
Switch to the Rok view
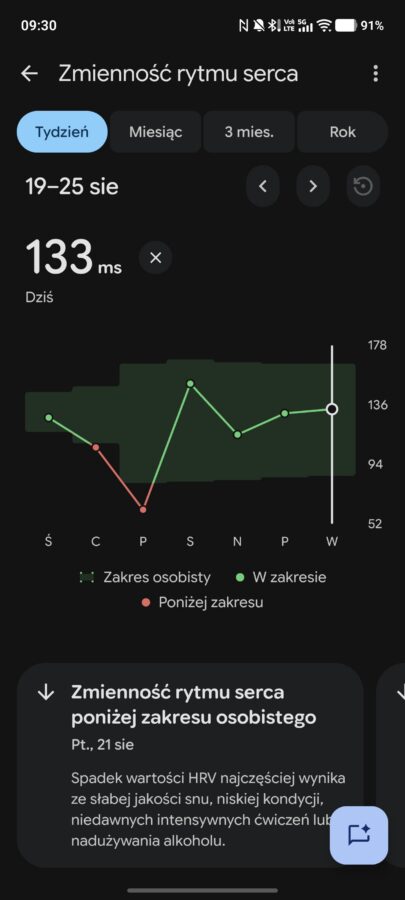pyautogui.click(x=342, y=131)
